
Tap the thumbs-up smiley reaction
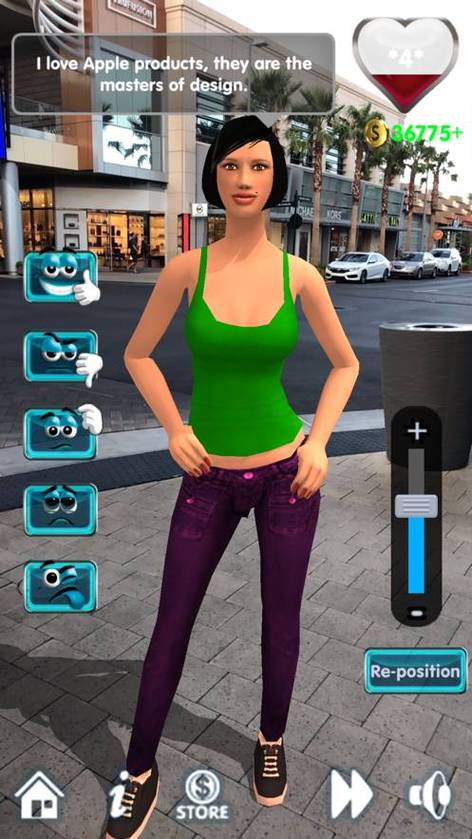coord(61,277)
